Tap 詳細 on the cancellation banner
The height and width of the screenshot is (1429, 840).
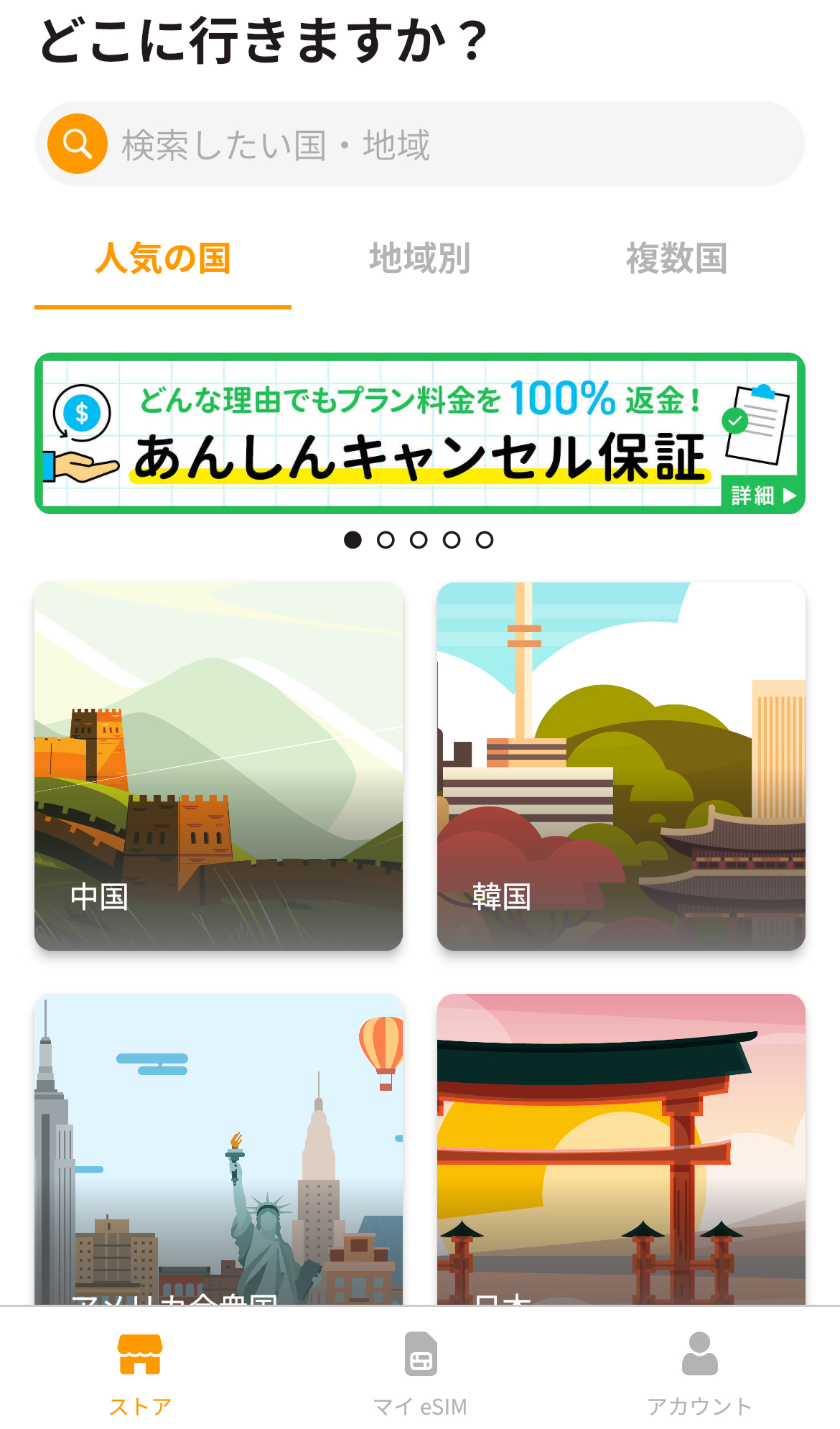click(x=763, y=495)
